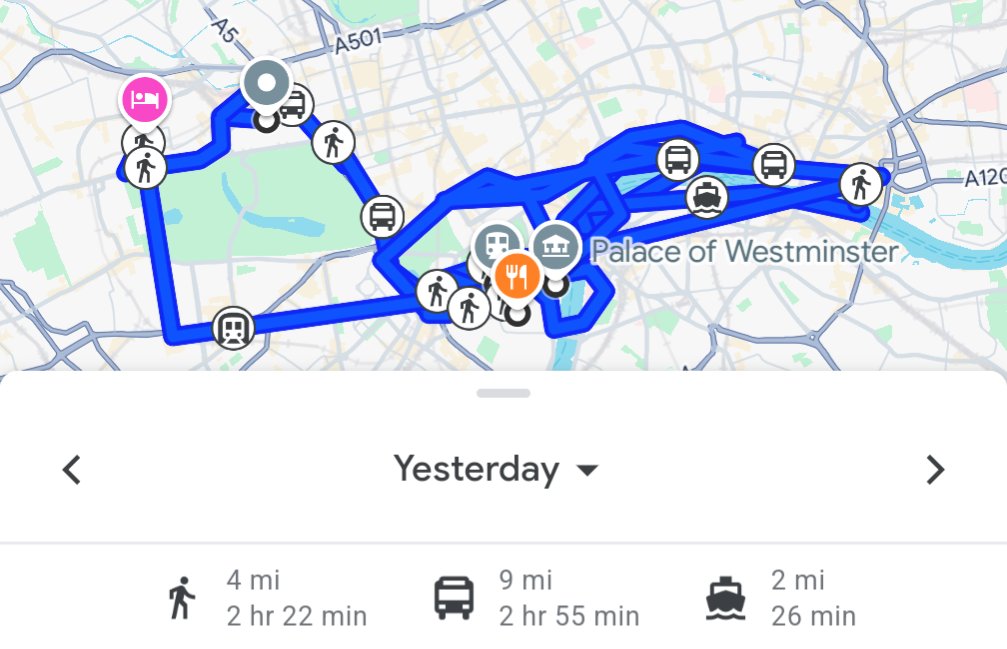Open the Palace of Westminster marker

[556, 245]
